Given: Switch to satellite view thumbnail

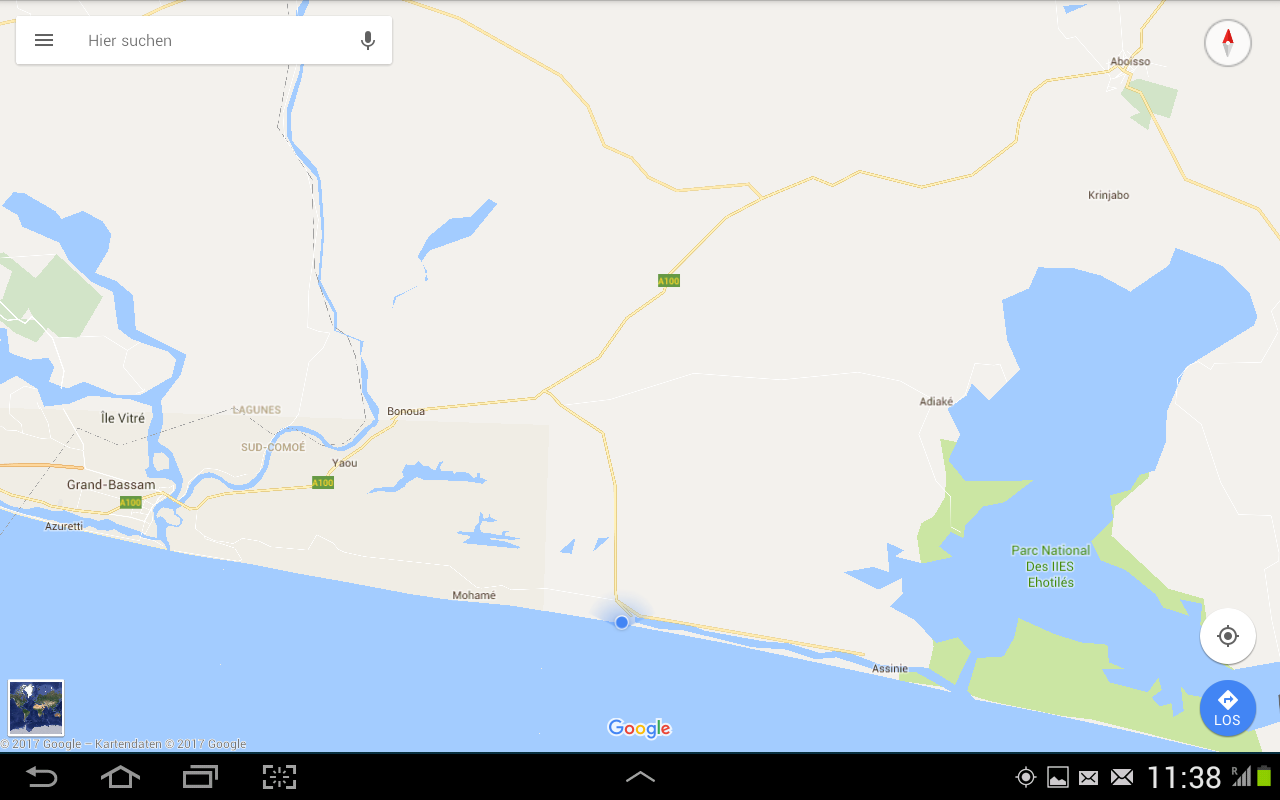Looking at the screenshot, I should [36, 708].
